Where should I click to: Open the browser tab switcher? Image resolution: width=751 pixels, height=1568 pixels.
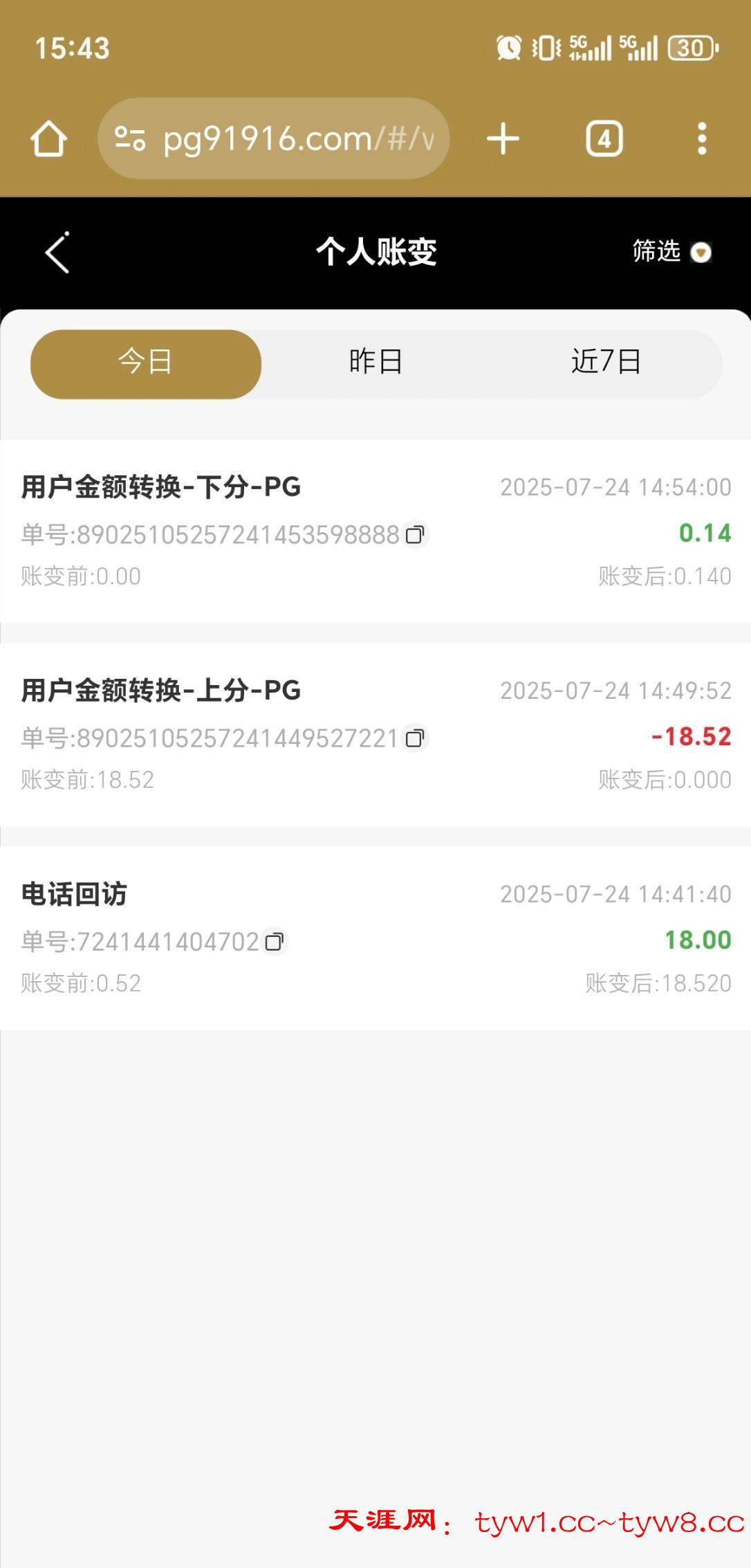pyautogui.click(x=604, y=139)
